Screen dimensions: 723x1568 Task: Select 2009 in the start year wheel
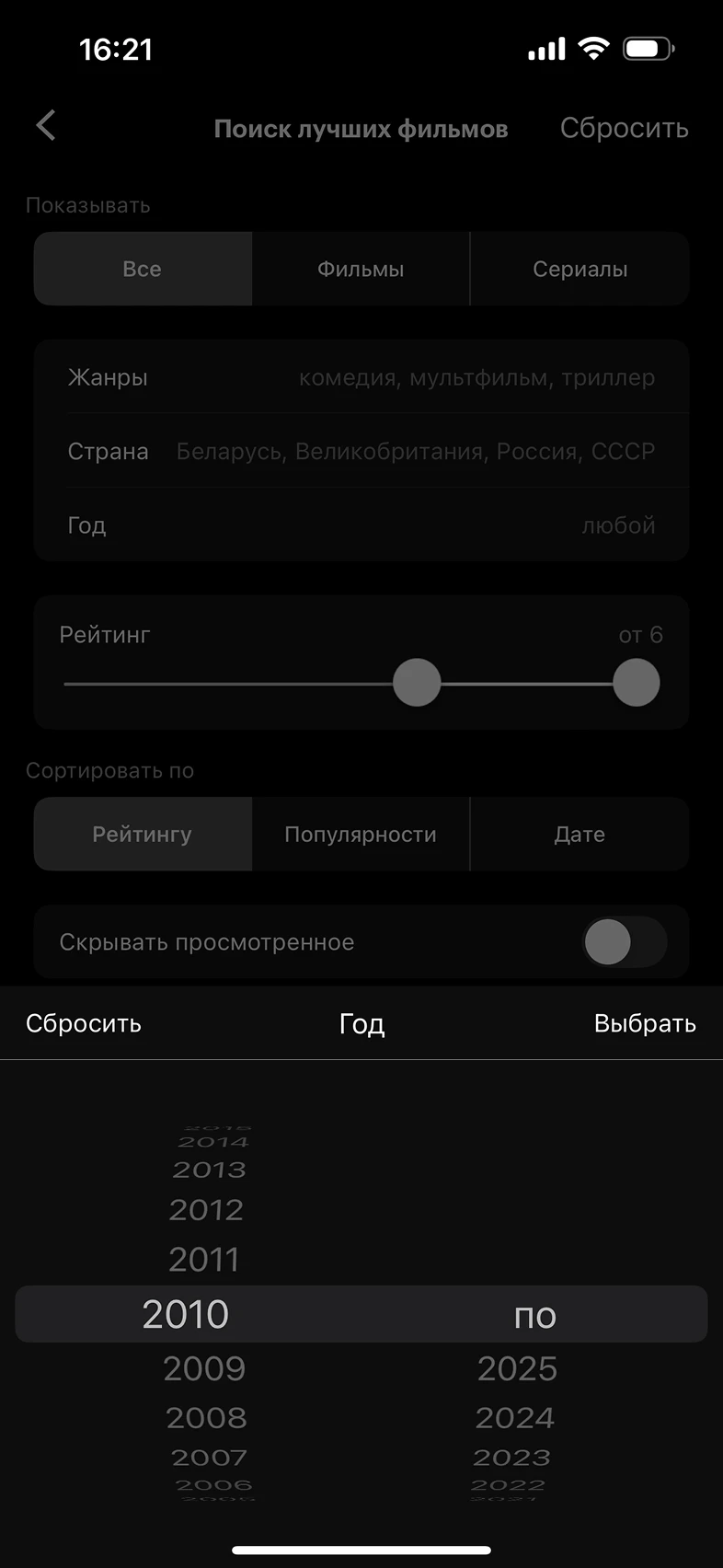pos(204,1368)
